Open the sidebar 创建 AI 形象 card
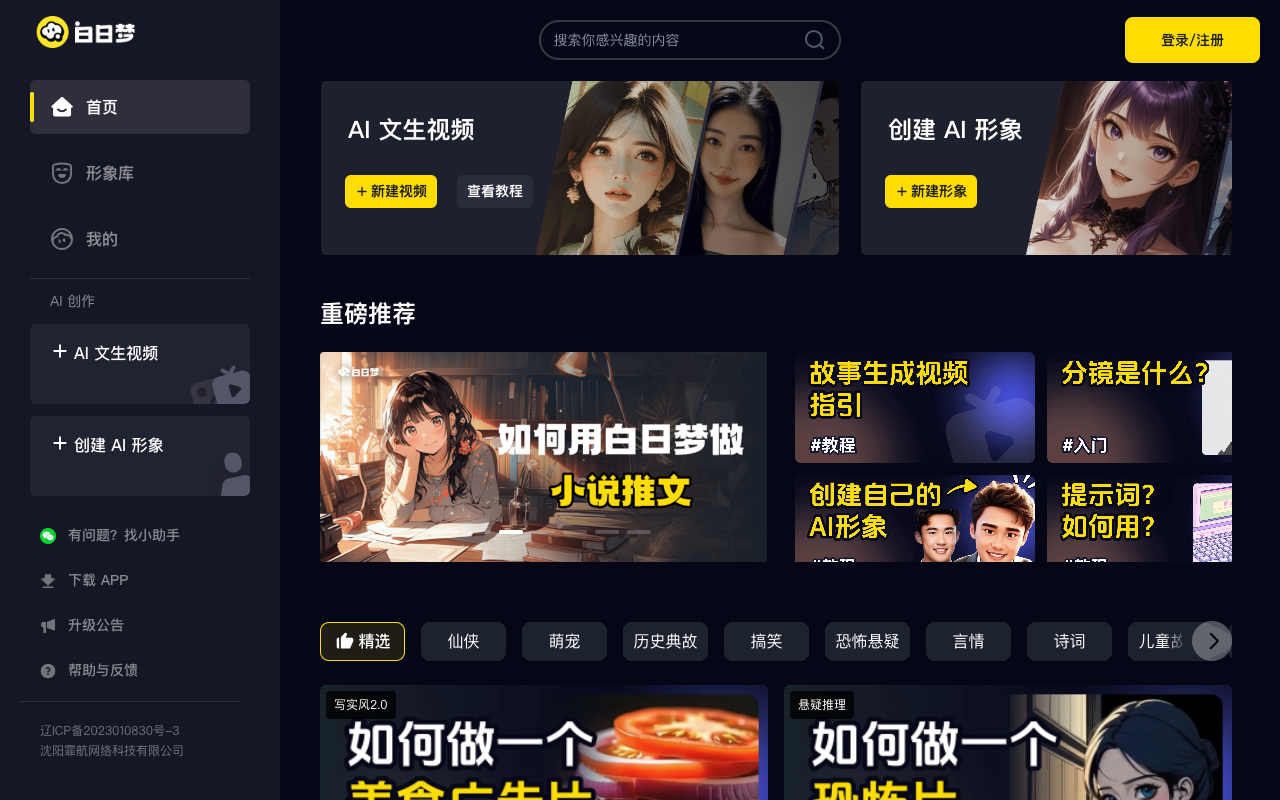 tap(140, 455)
